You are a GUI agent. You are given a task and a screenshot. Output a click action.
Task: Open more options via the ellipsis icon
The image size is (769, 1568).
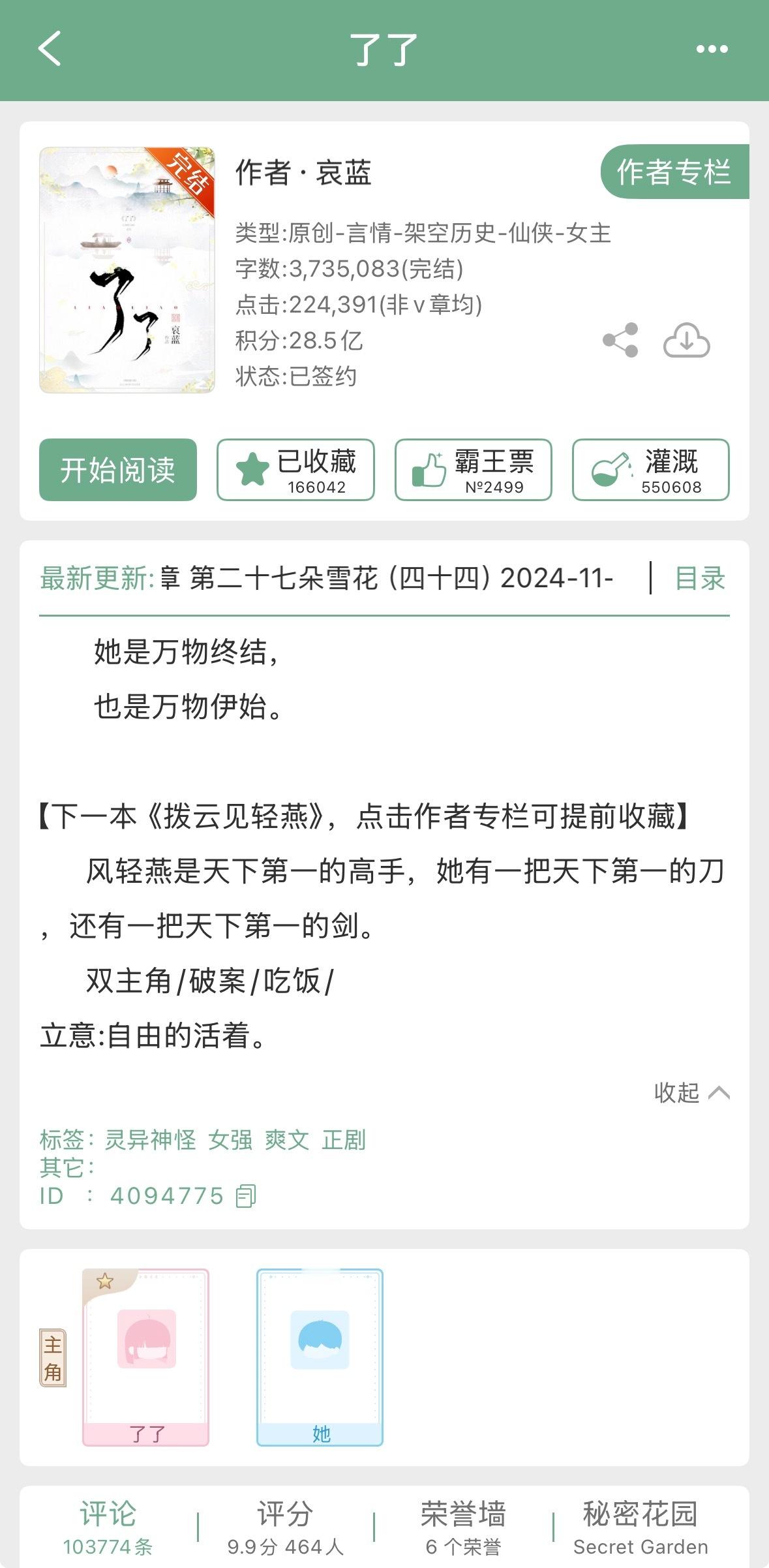[x=709, y=50]
